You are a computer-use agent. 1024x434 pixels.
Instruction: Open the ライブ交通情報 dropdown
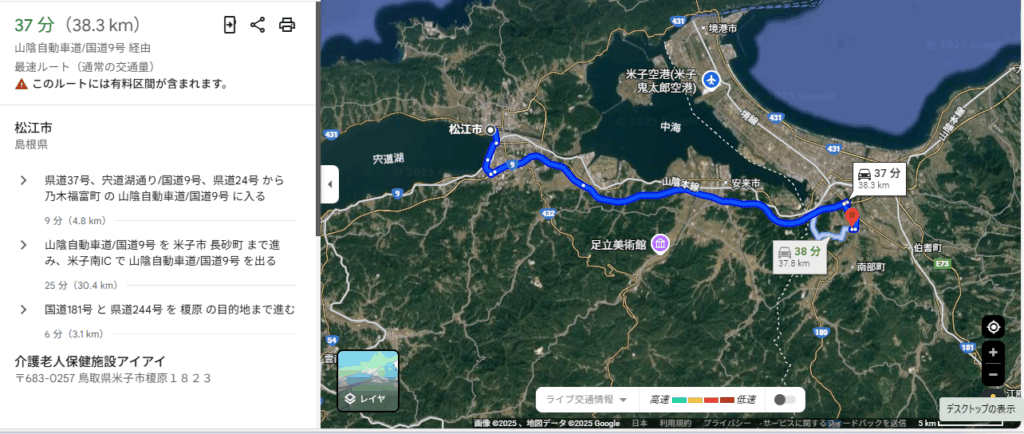point(586,400)
